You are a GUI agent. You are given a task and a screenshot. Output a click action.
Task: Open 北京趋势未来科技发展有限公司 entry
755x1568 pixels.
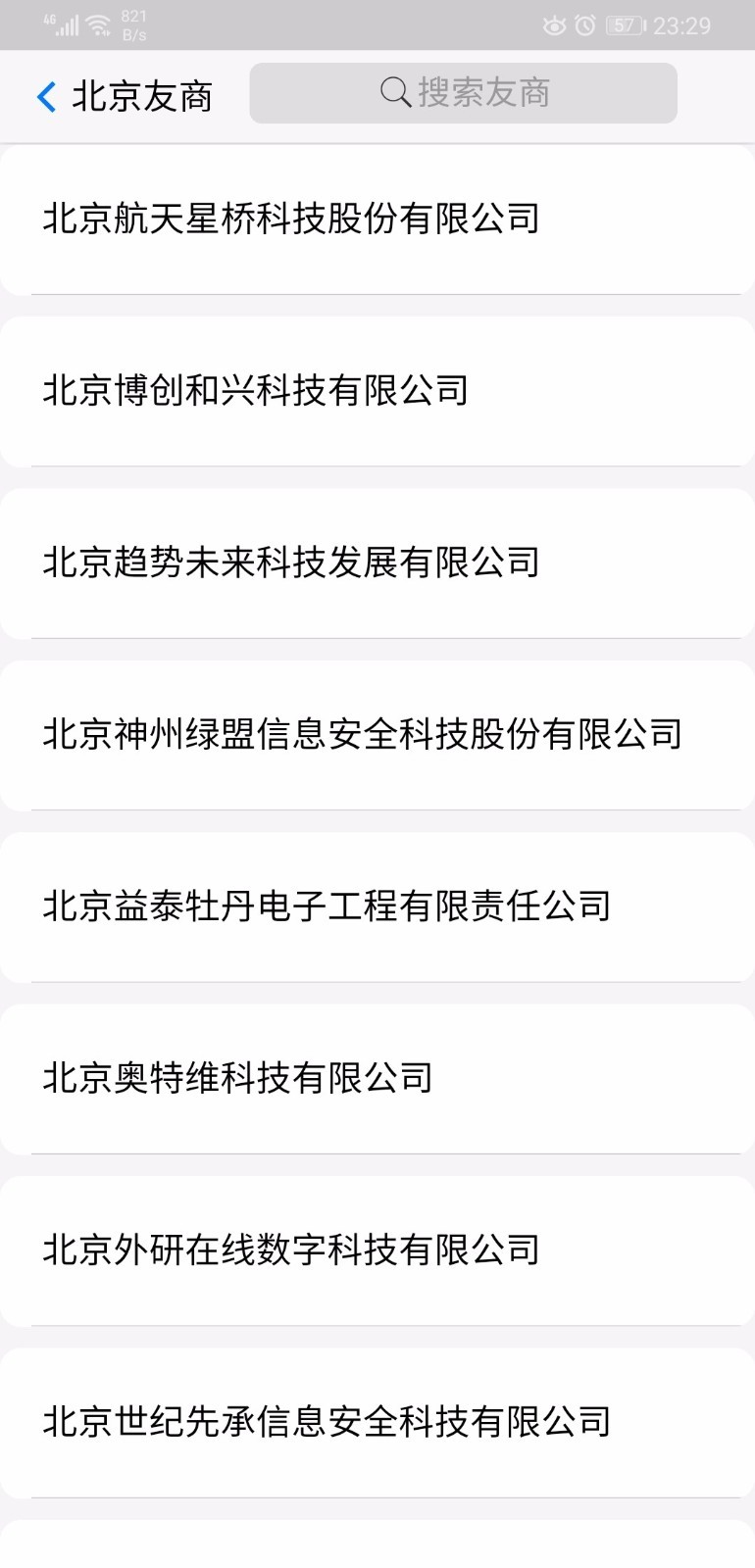click(x=377, y=563)
